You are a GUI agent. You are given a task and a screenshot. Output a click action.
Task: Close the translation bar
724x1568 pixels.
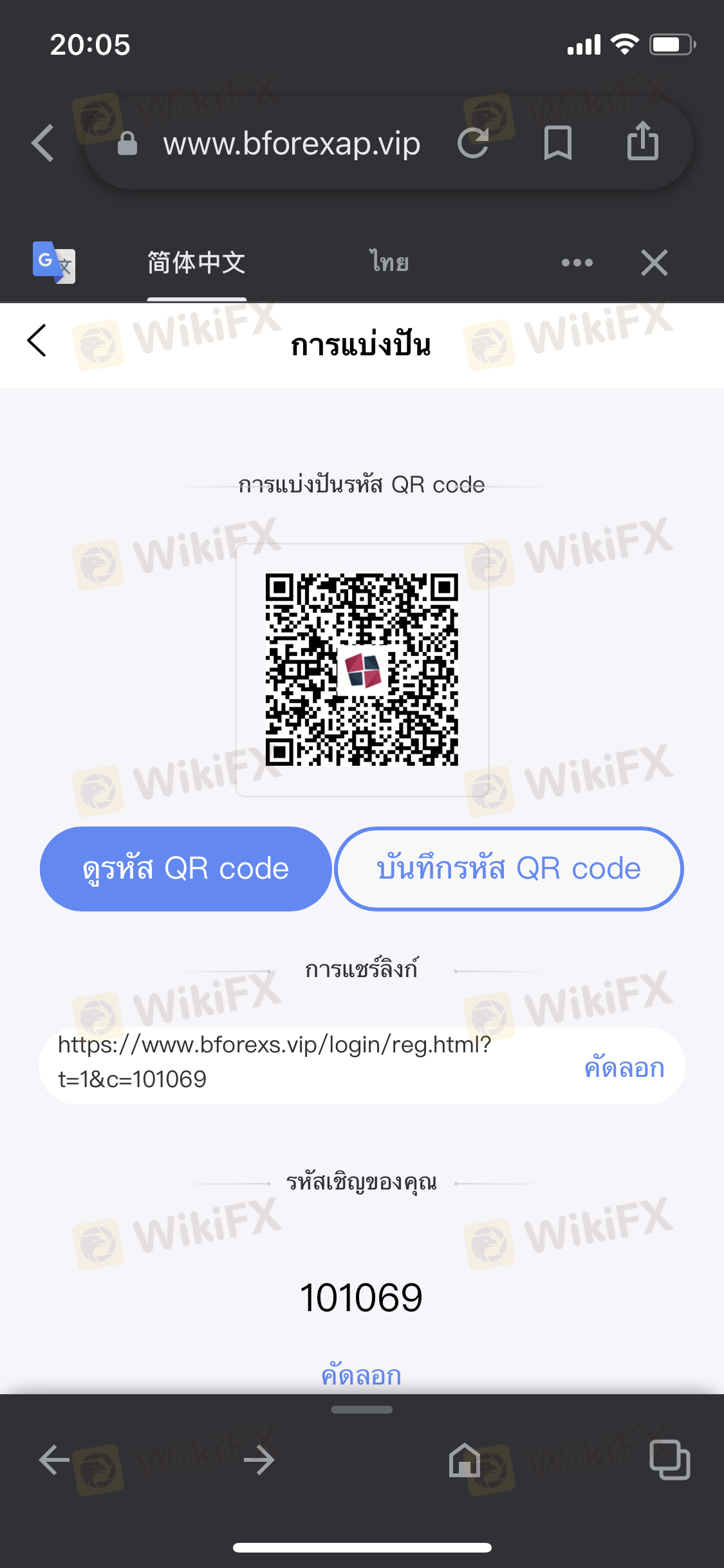coord(654,263)
